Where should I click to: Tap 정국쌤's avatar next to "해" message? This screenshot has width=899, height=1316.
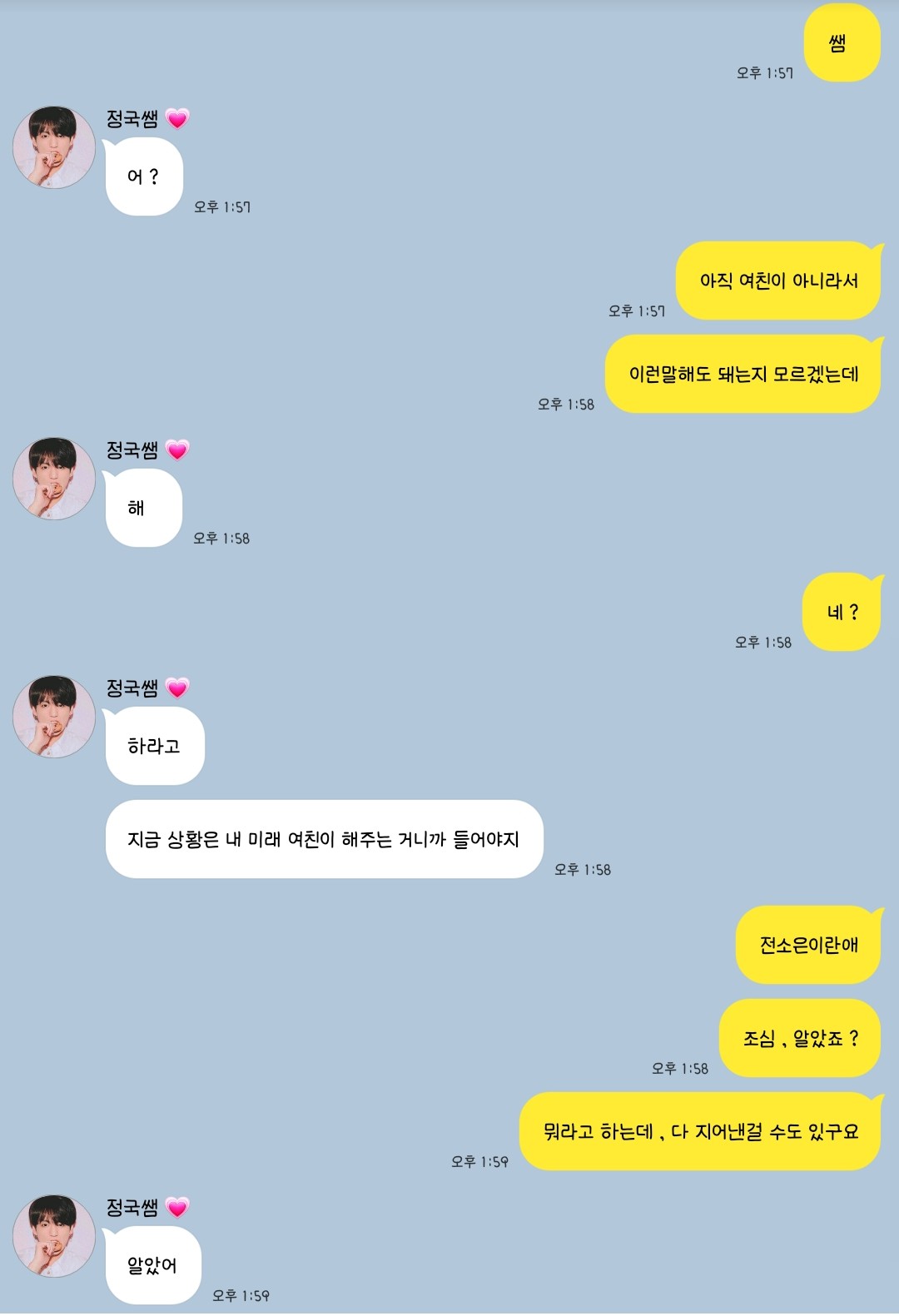pyautogui.click(x=54, y=479)
